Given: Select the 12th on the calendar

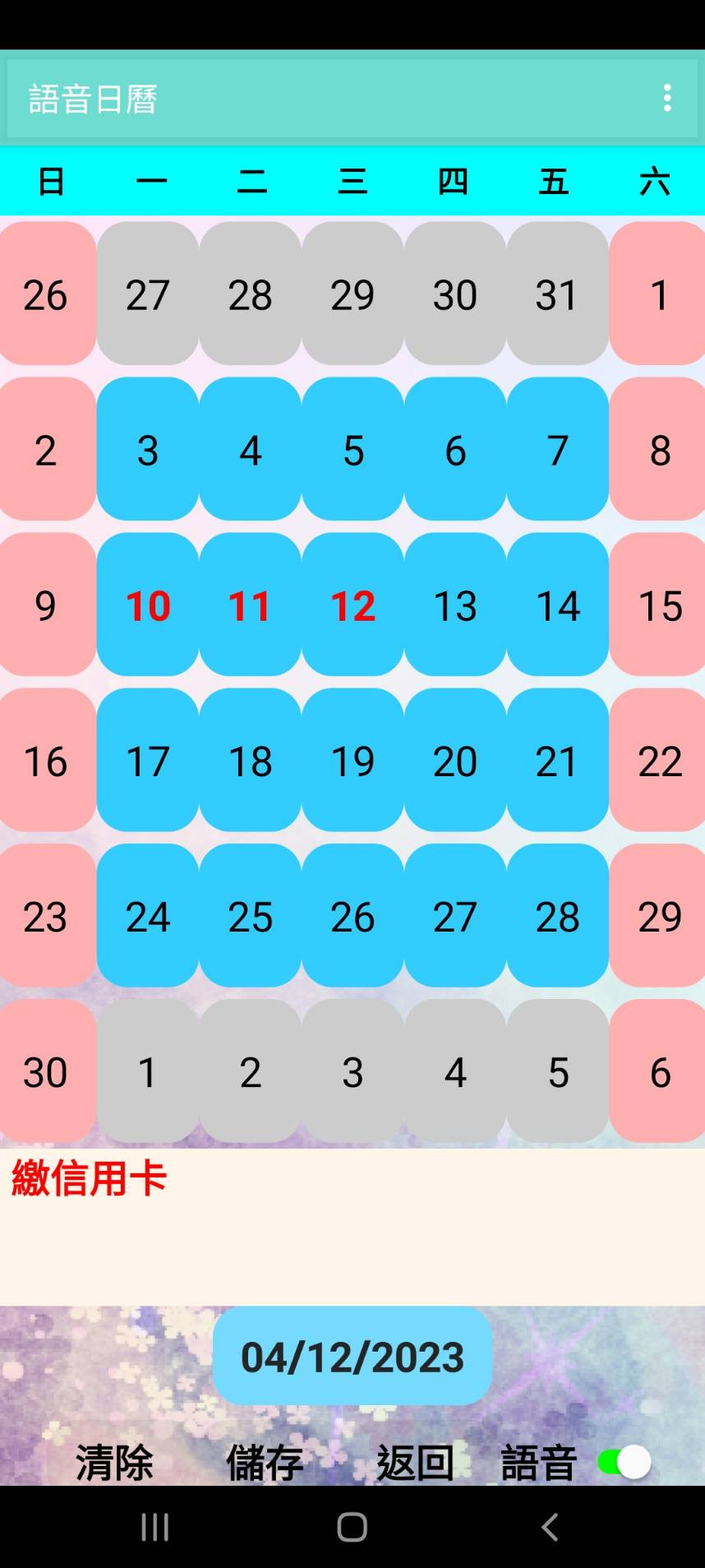Looking at the screenshot, I should coord(352,605).
